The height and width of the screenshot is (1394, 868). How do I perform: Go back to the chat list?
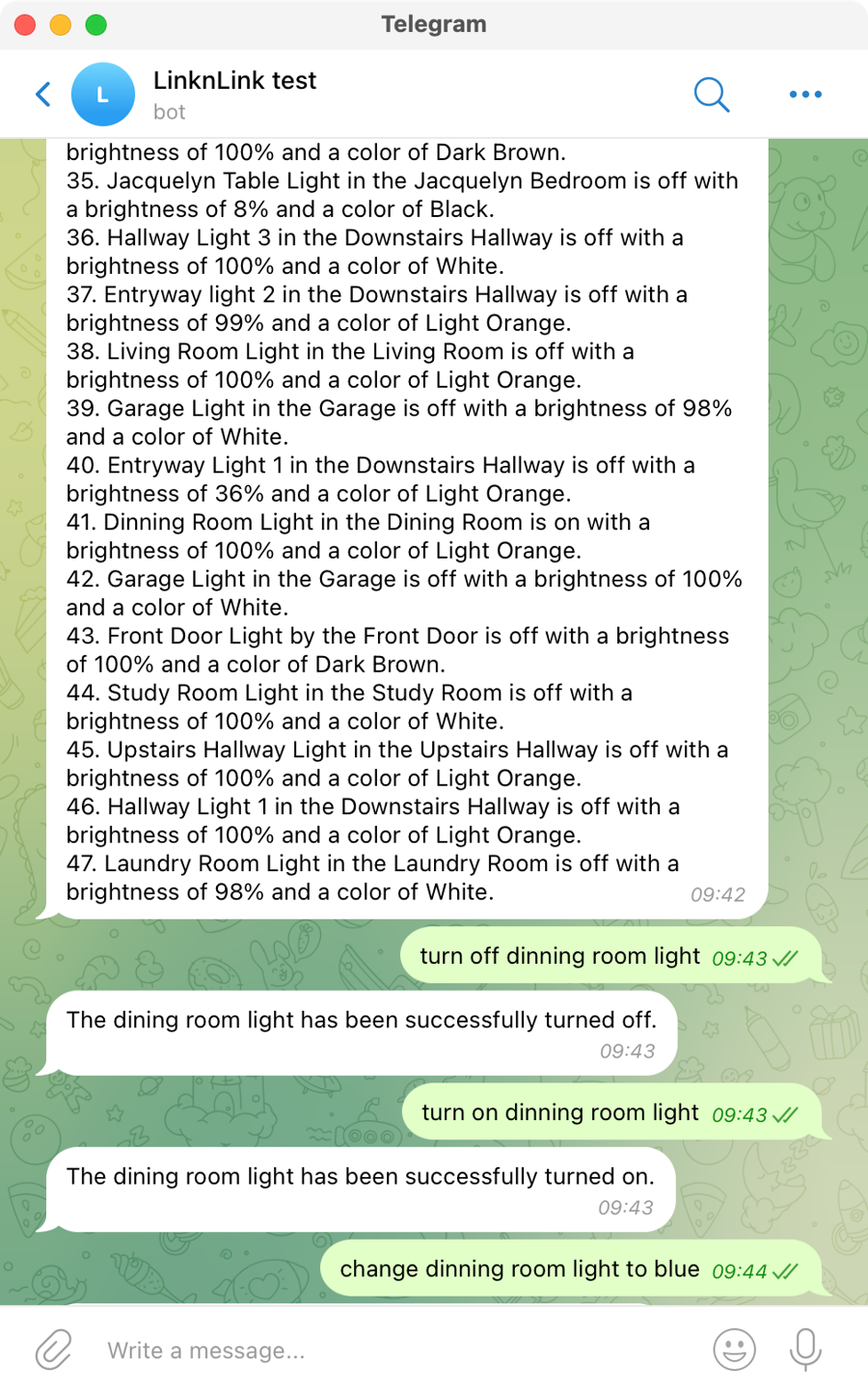pyautogui.click(x=43, y=95)
